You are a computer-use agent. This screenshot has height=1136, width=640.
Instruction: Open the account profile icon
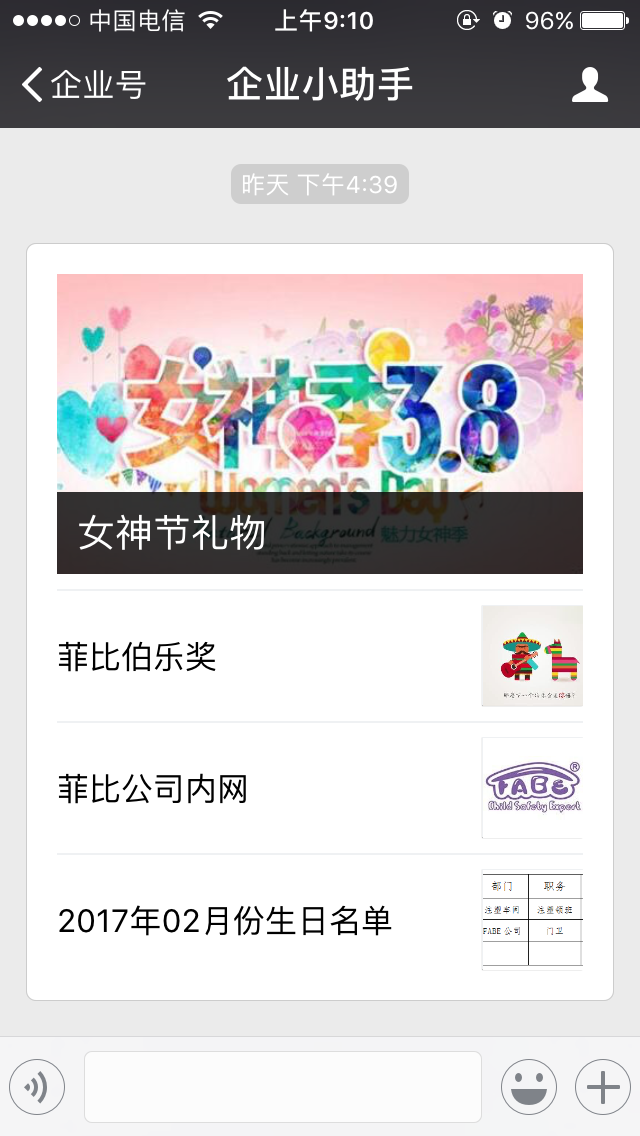pos(589,85)
